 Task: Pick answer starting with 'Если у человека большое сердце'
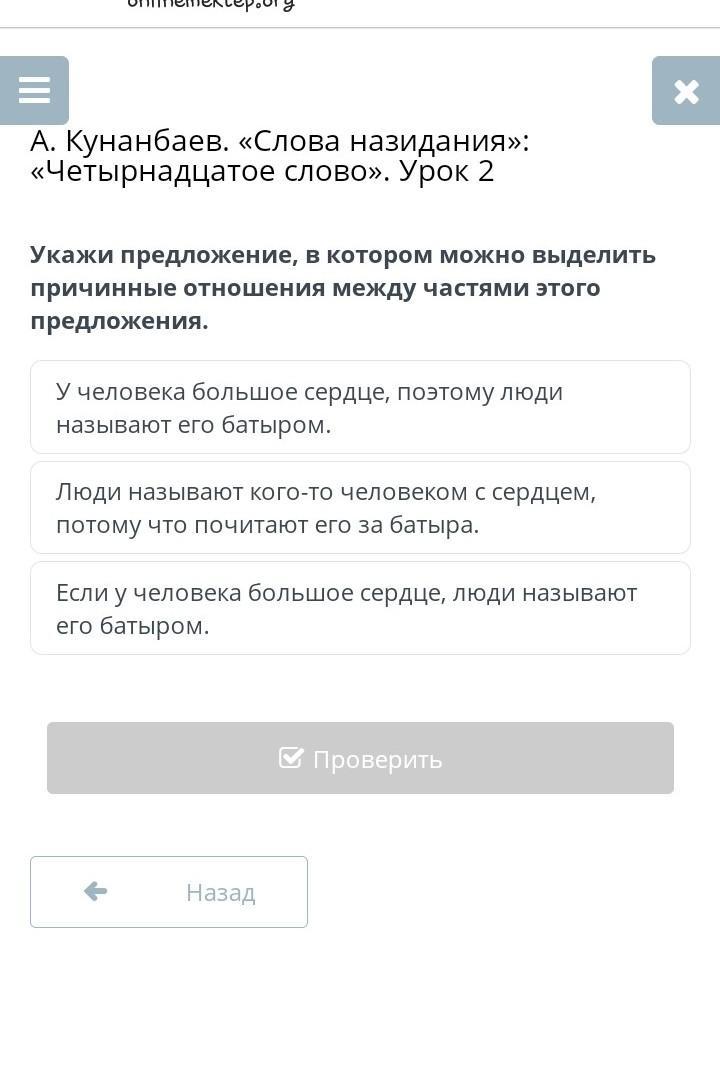click(x=360, y=608)
